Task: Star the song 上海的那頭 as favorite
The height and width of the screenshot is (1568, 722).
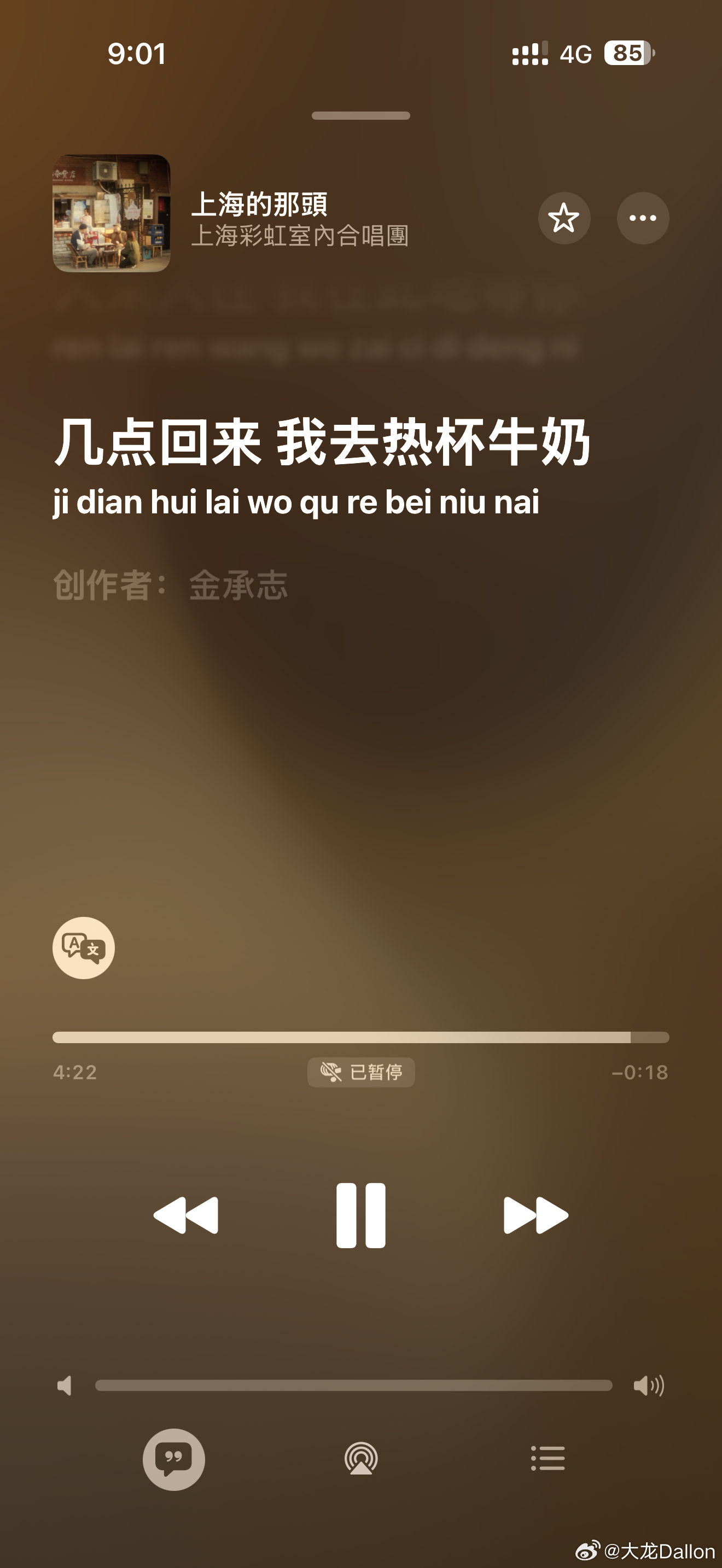Action: click(x=564, y=218)
